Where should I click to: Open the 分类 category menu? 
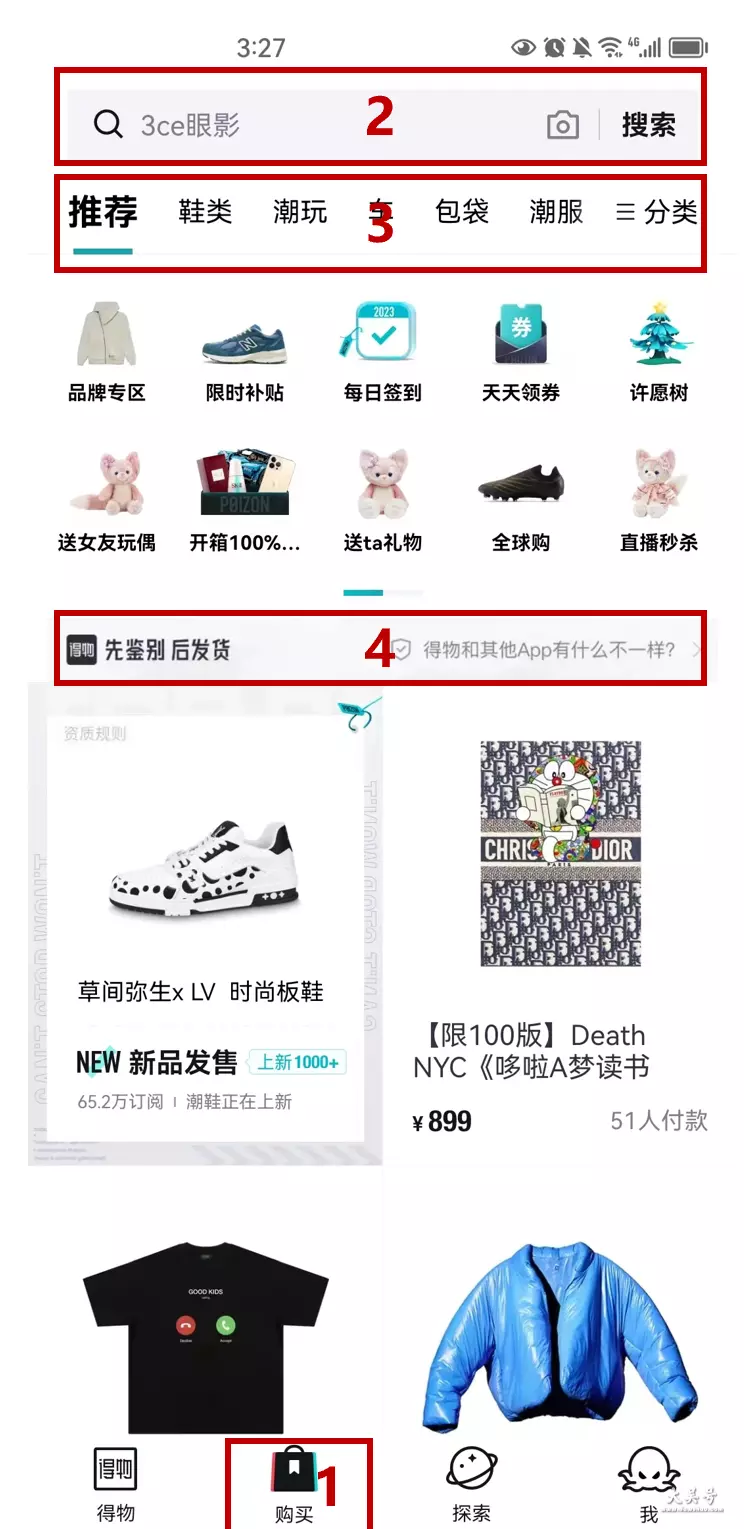[657, 212]
